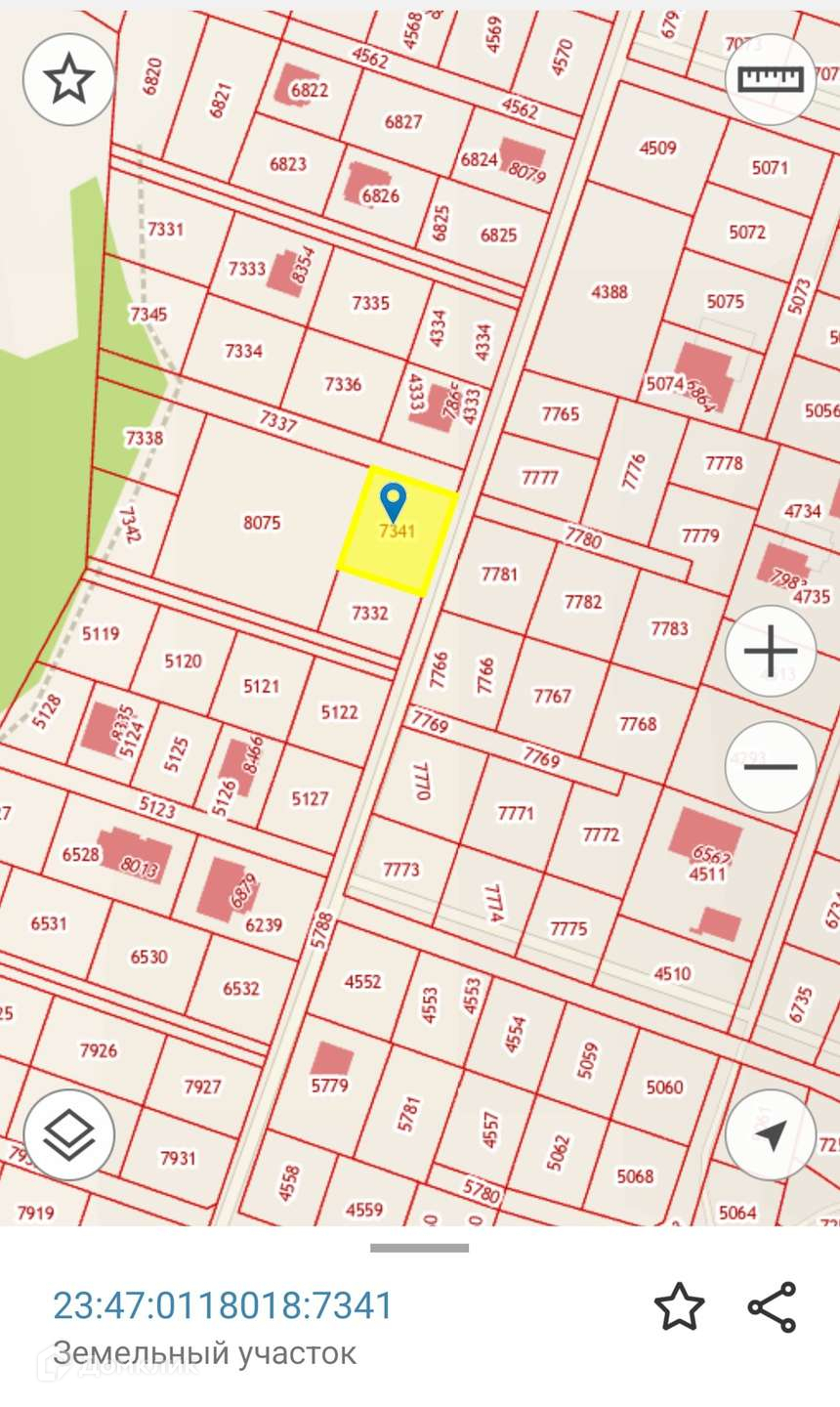Open details for 23:47:0118018:7341

pyautogui.click(x=223, y=1305)
